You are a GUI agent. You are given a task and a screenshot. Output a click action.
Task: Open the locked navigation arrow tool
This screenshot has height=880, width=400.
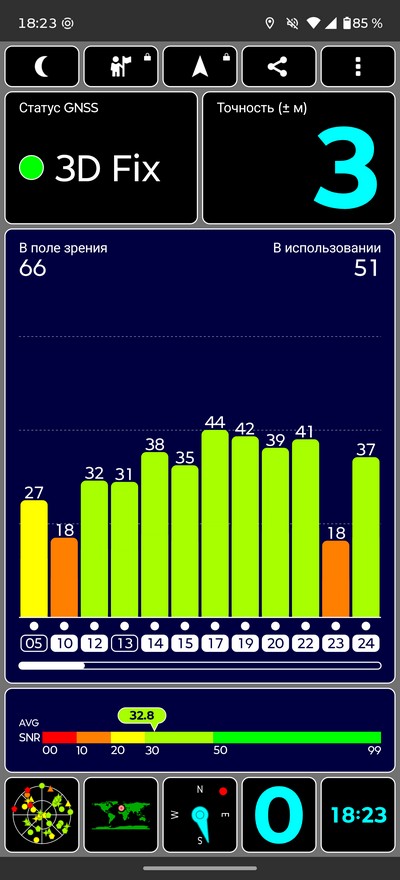200,66
